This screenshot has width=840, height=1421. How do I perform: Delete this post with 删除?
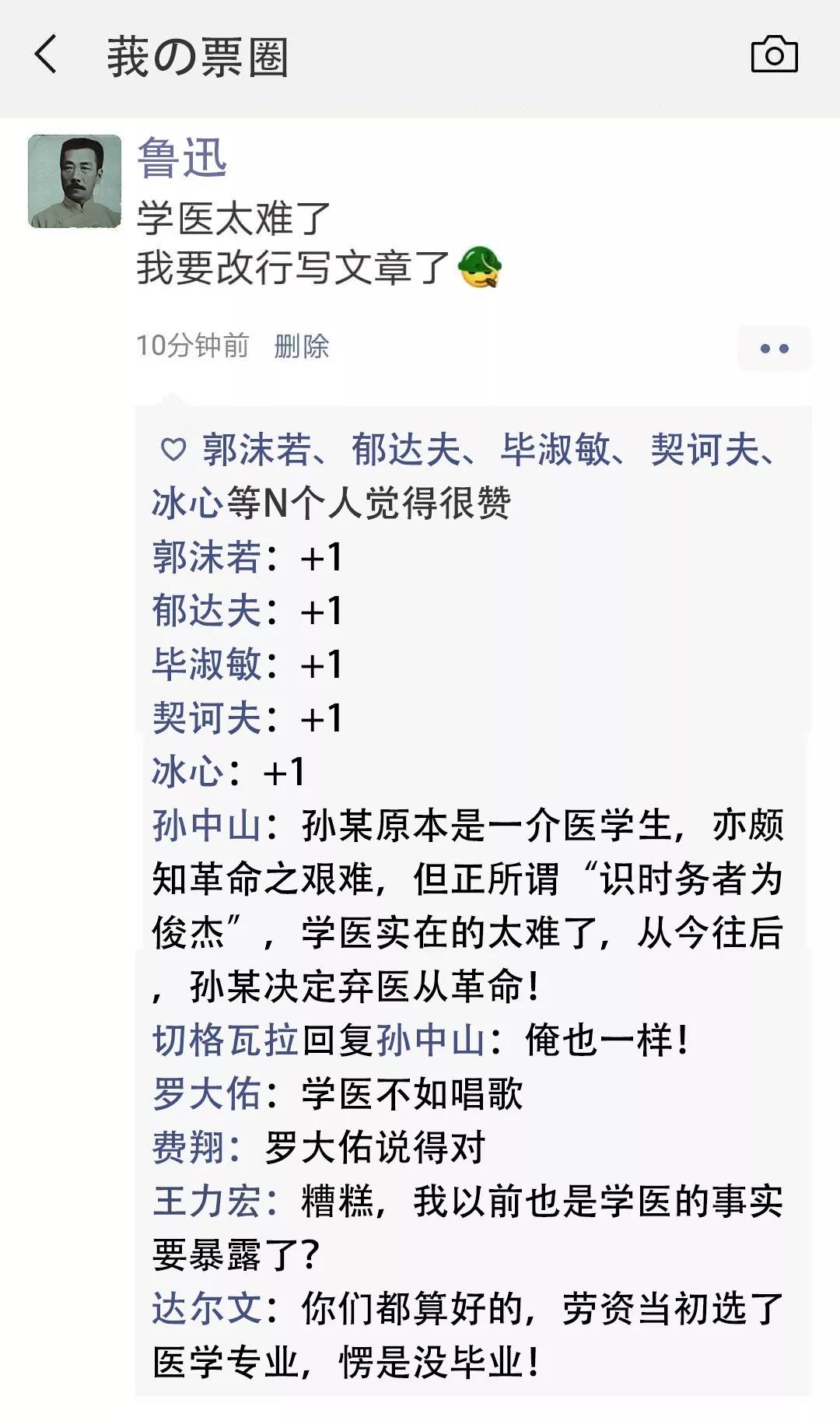(301, 346)
